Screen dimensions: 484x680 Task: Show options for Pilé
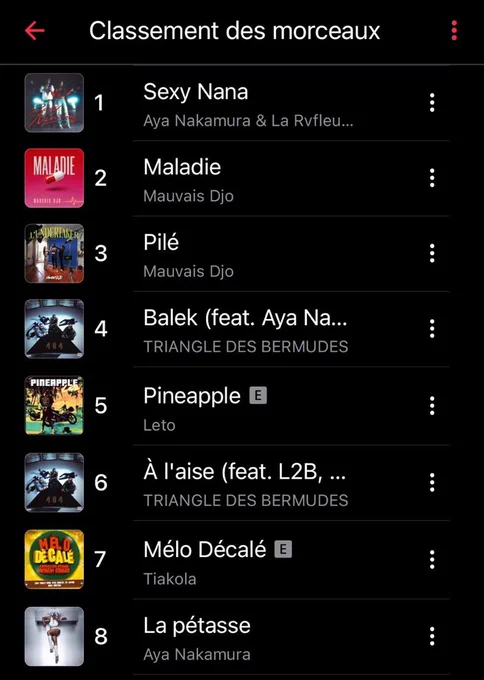click(432, 253)
